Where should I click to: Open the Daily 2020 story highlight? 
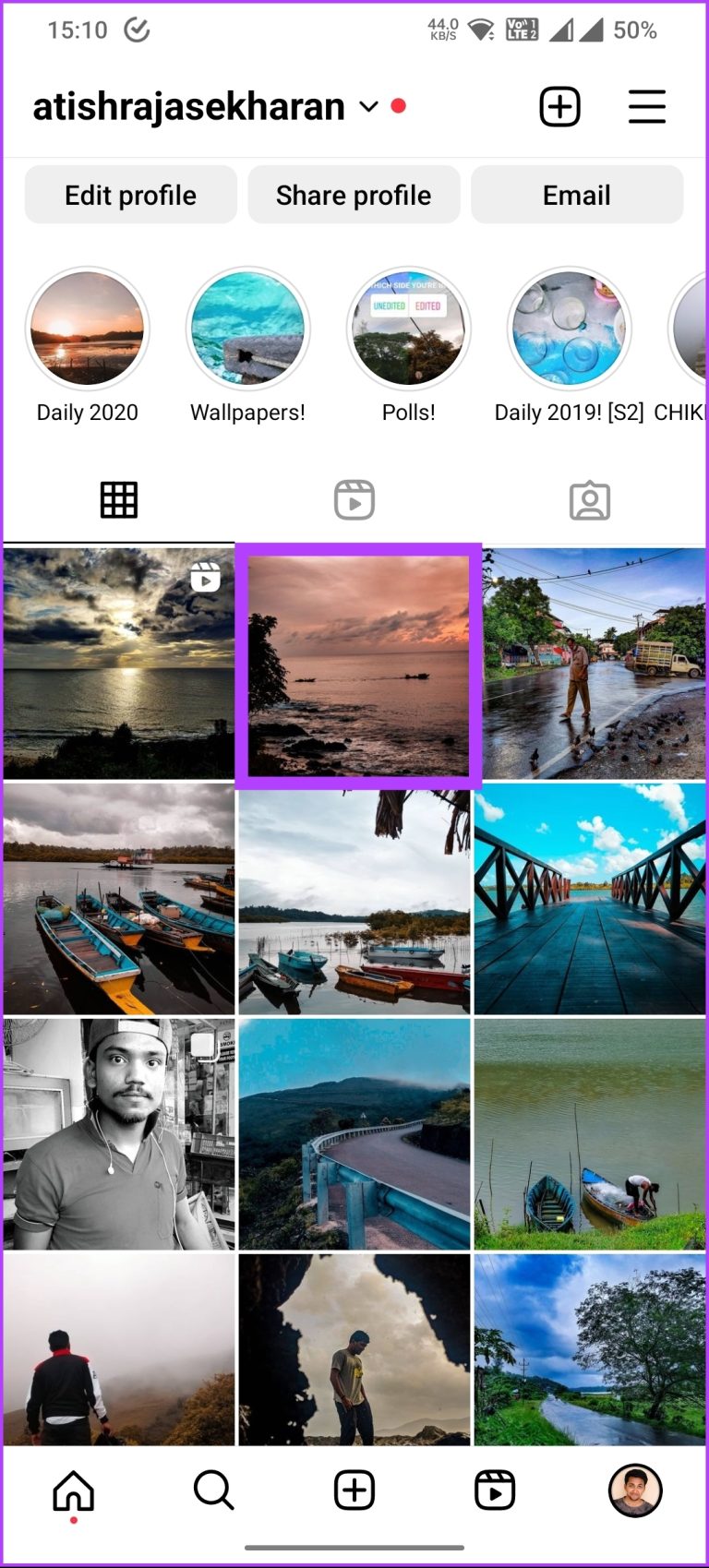(x=88, y=329)
